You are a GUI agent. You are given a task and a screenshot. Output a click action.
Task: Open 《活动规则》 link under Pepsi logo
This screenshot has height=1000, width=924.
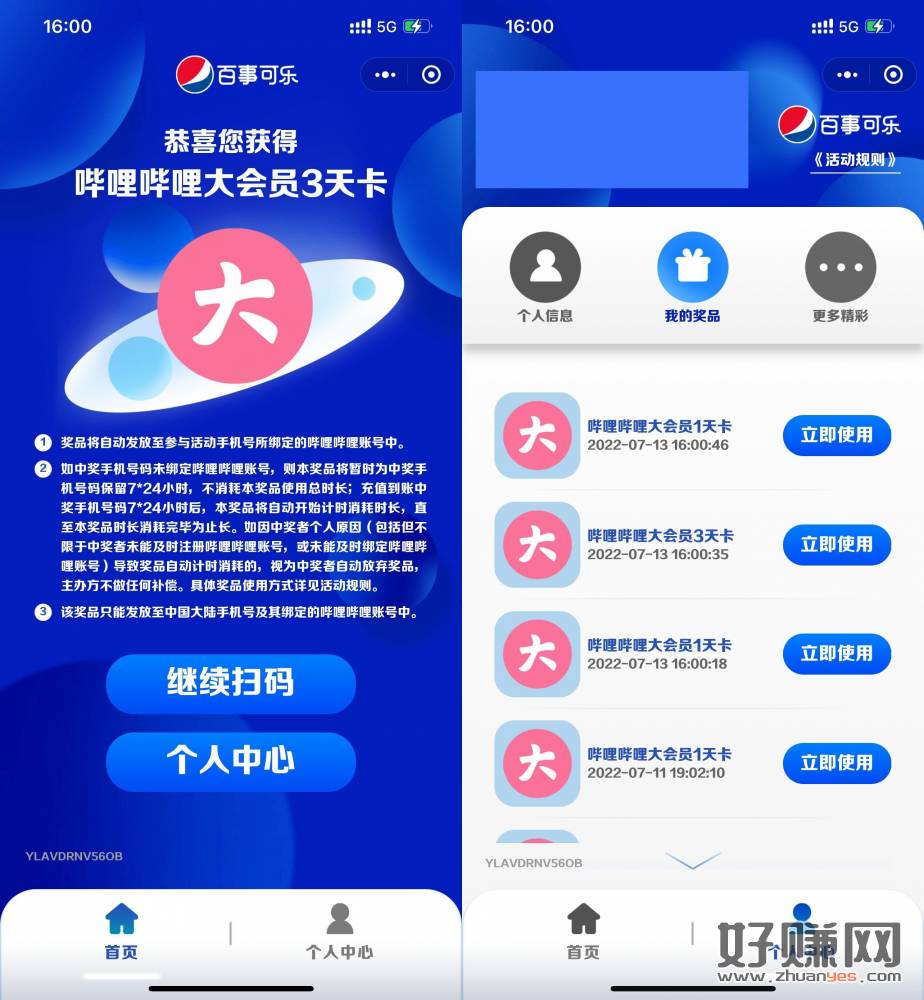[854, 160]
